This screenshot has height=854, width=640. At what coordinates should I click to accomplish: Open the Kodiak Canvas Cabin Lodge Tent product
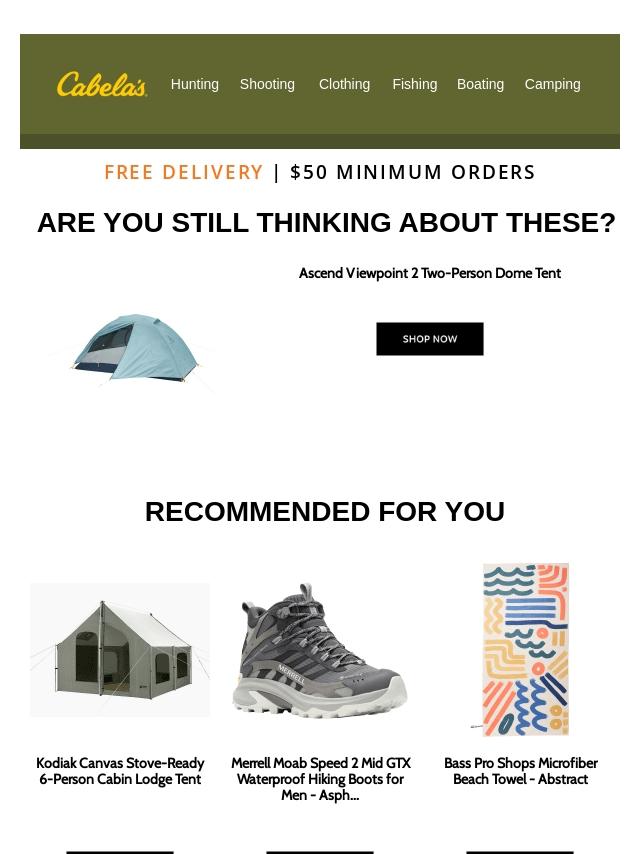[x=120, y=650]
